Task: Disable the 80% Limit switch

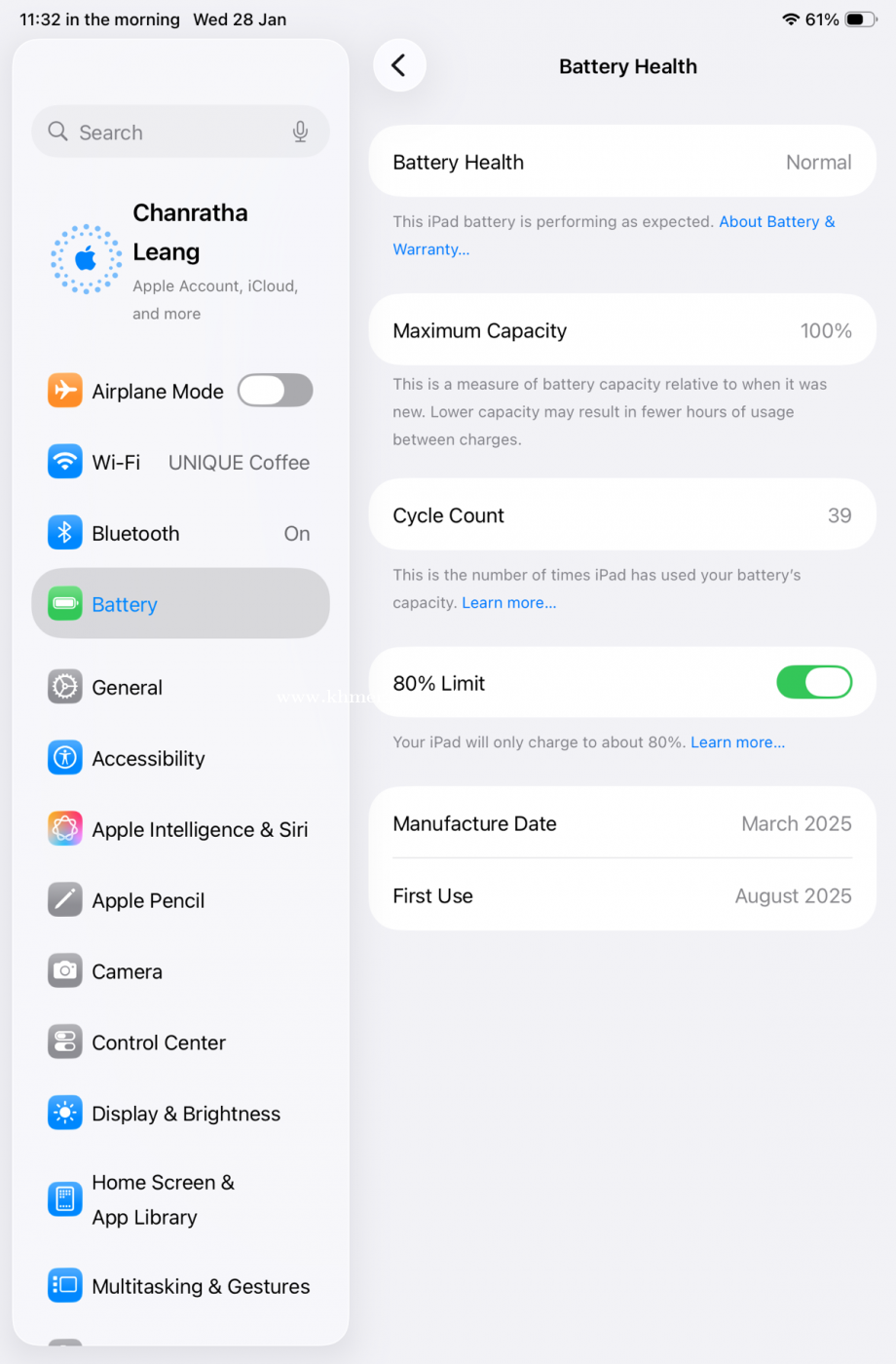Action: click(813, 683)
